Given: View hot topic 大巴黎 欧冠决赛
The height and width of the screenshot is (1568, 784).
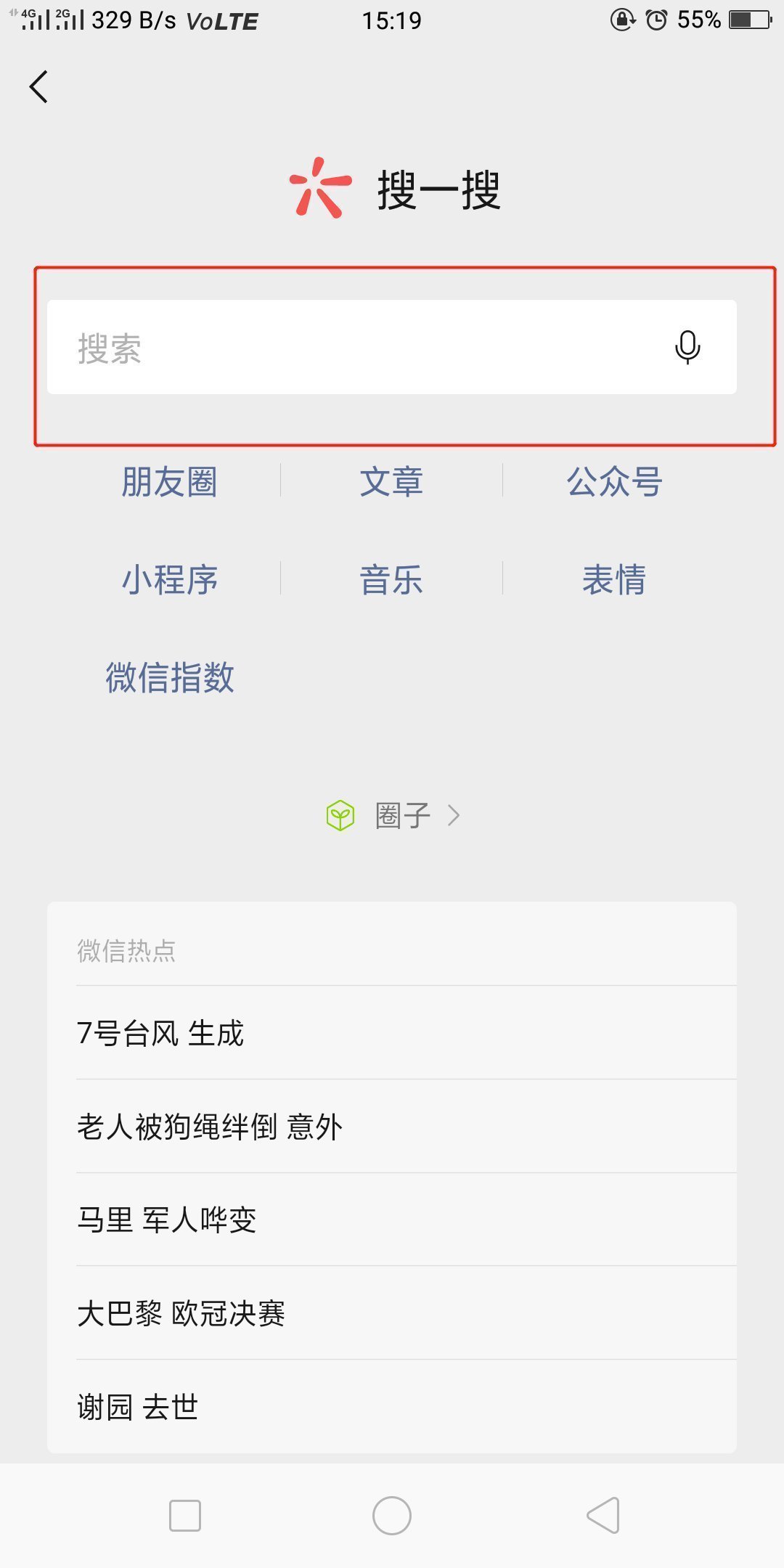Looking at the screenshot, I should (392, 1313).
